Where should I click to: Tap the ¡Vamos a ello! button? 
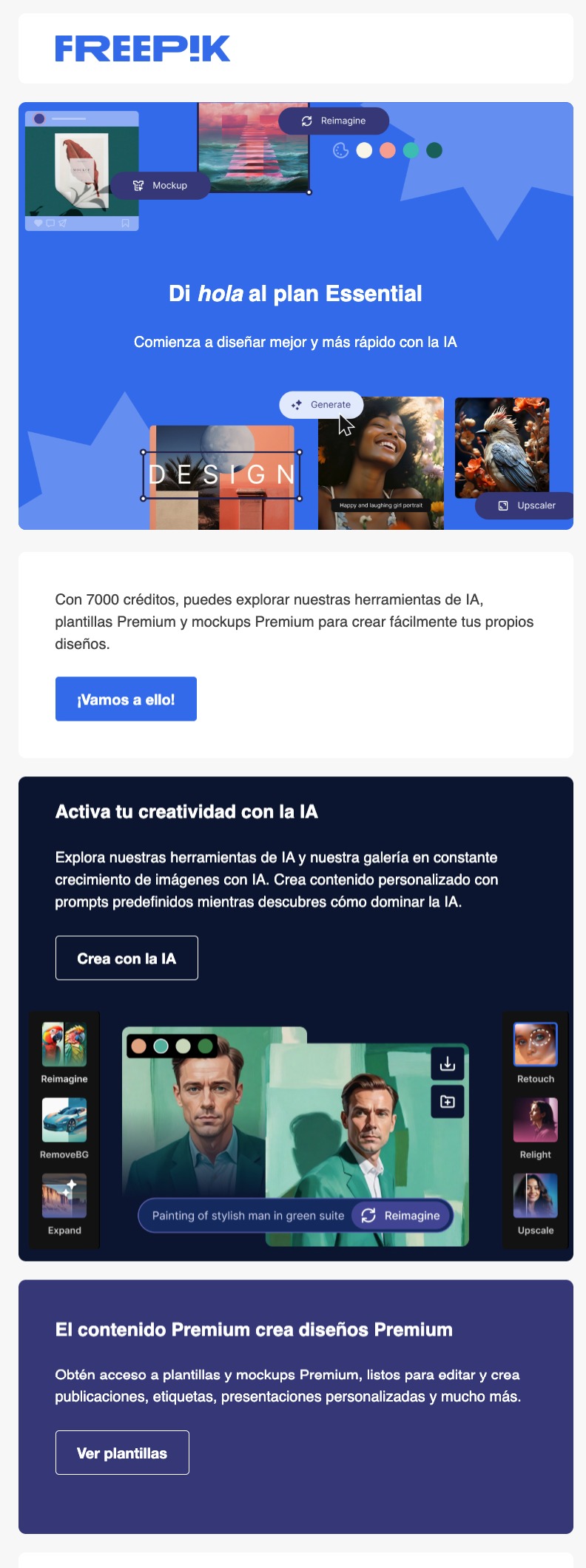126,699
